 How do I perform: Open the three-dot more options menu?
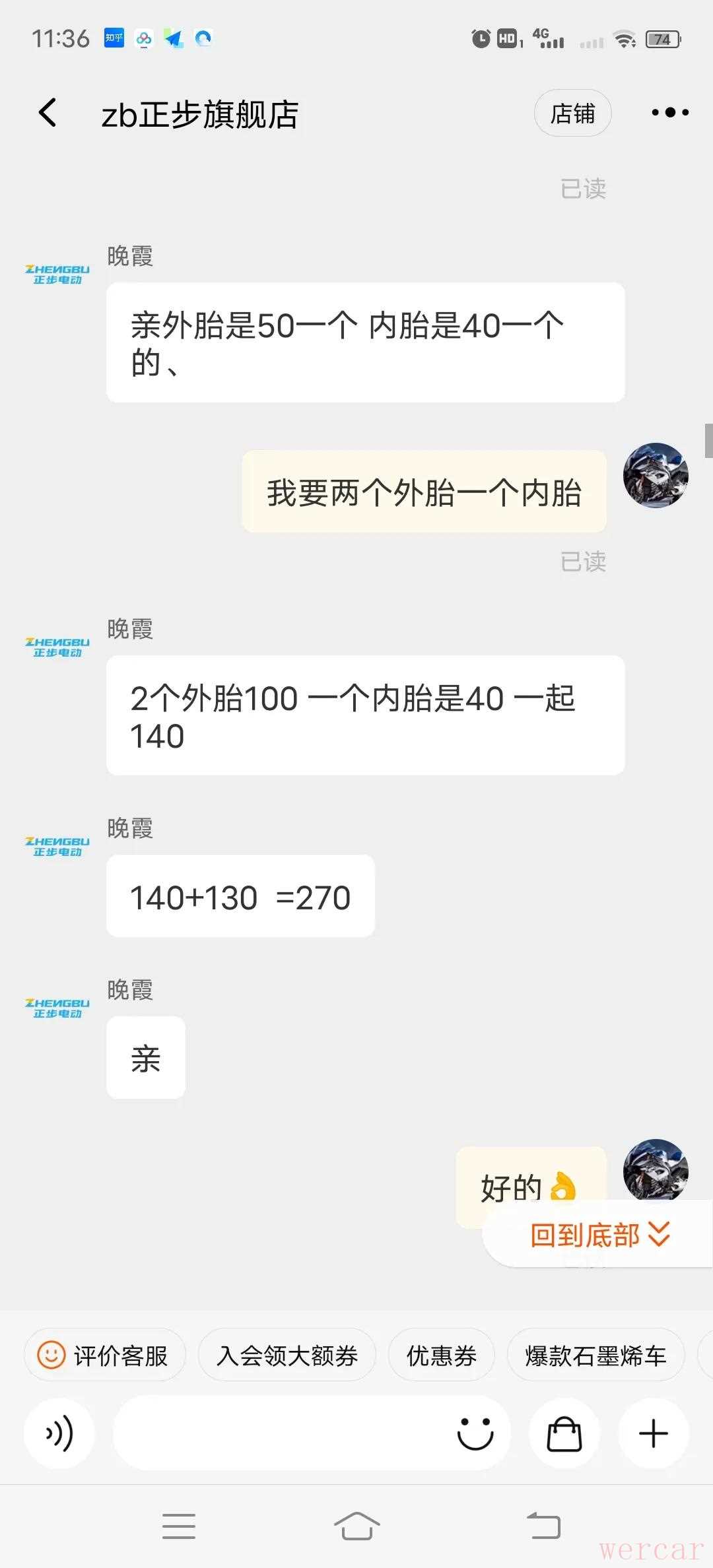coord(669,113)
